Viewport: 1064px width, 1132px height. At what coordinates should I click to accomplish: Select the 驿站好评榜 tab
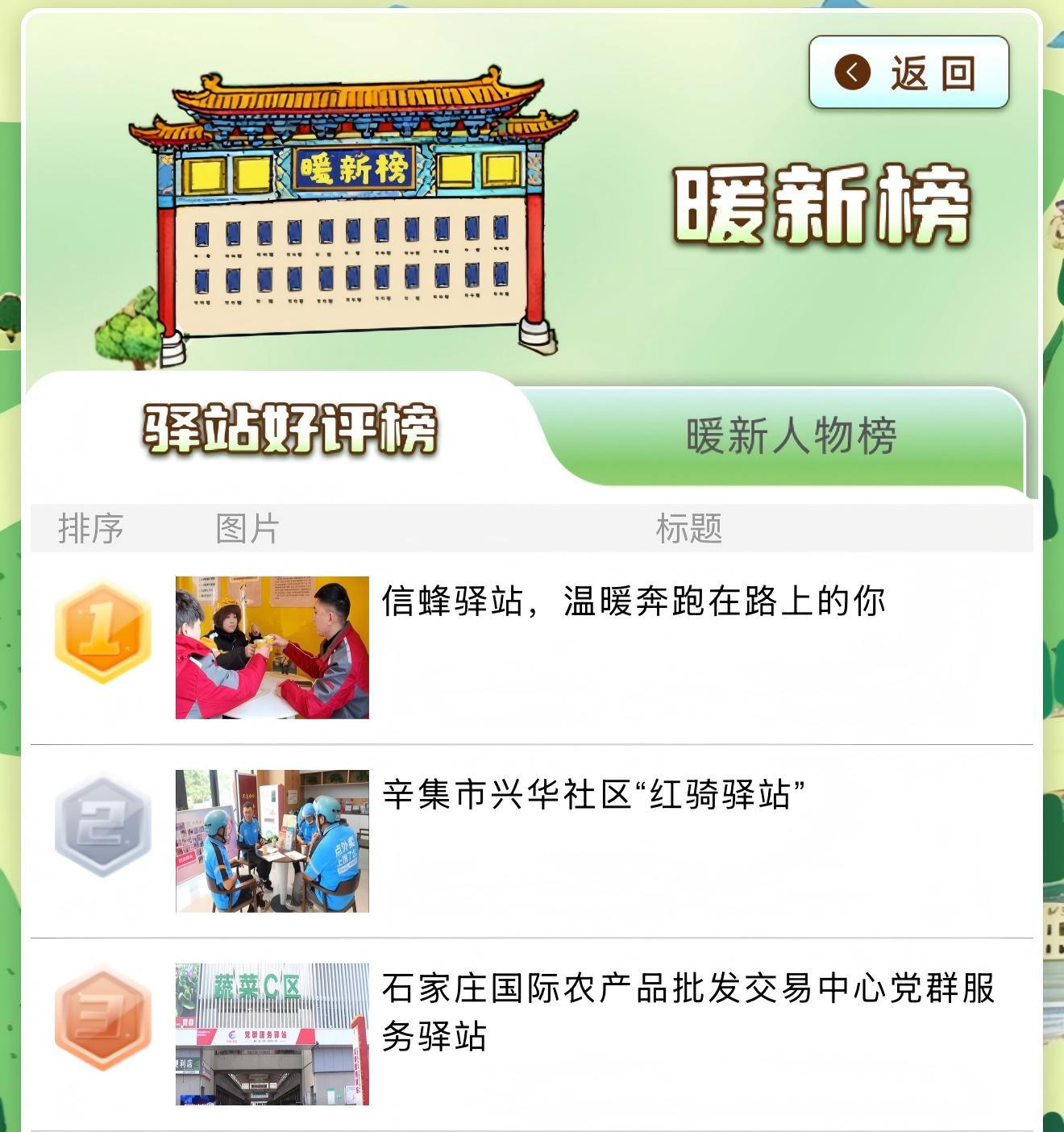[x=290, y=429]
